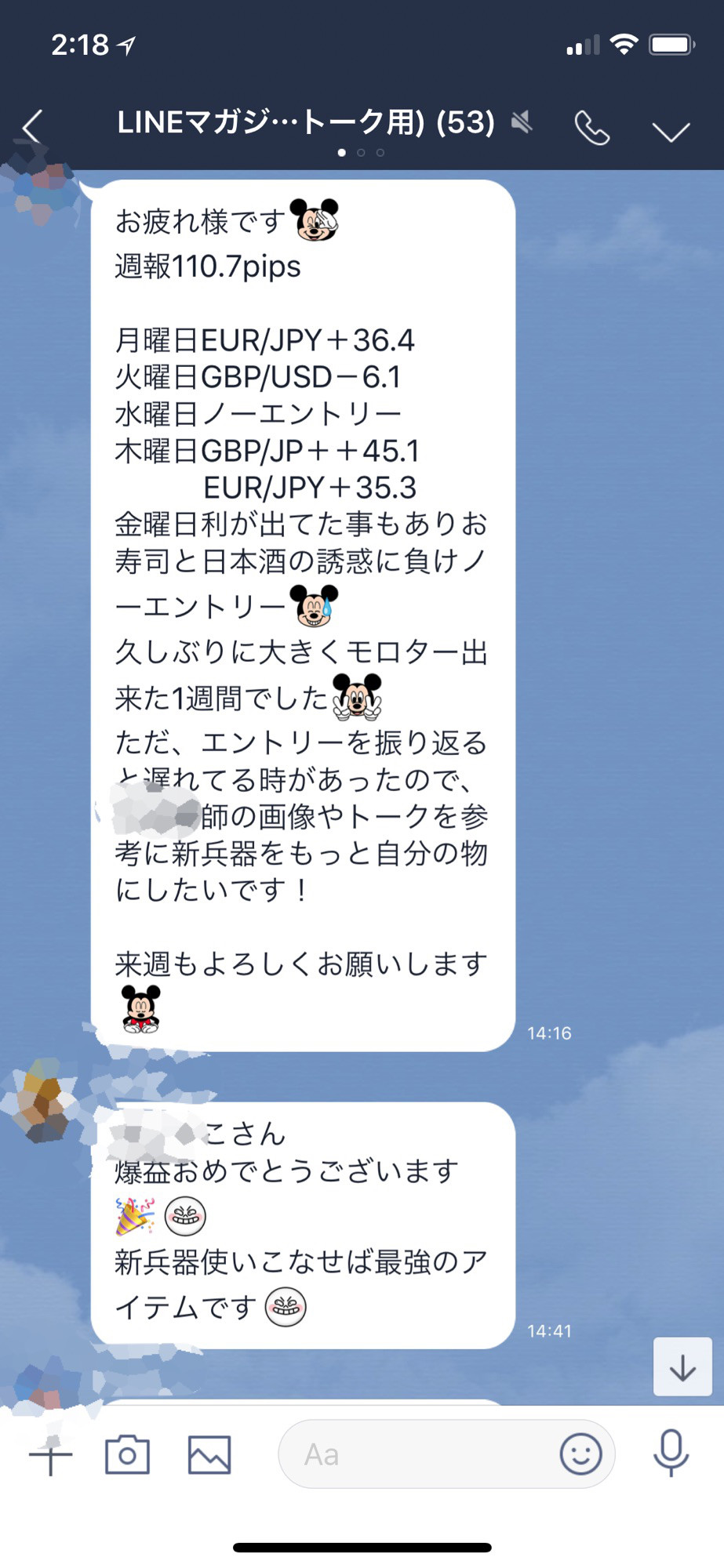Viewport: 724px width, 1568px height.
Task: Open the emoji and sticker picker
Action: click(x=580, y=1455)
